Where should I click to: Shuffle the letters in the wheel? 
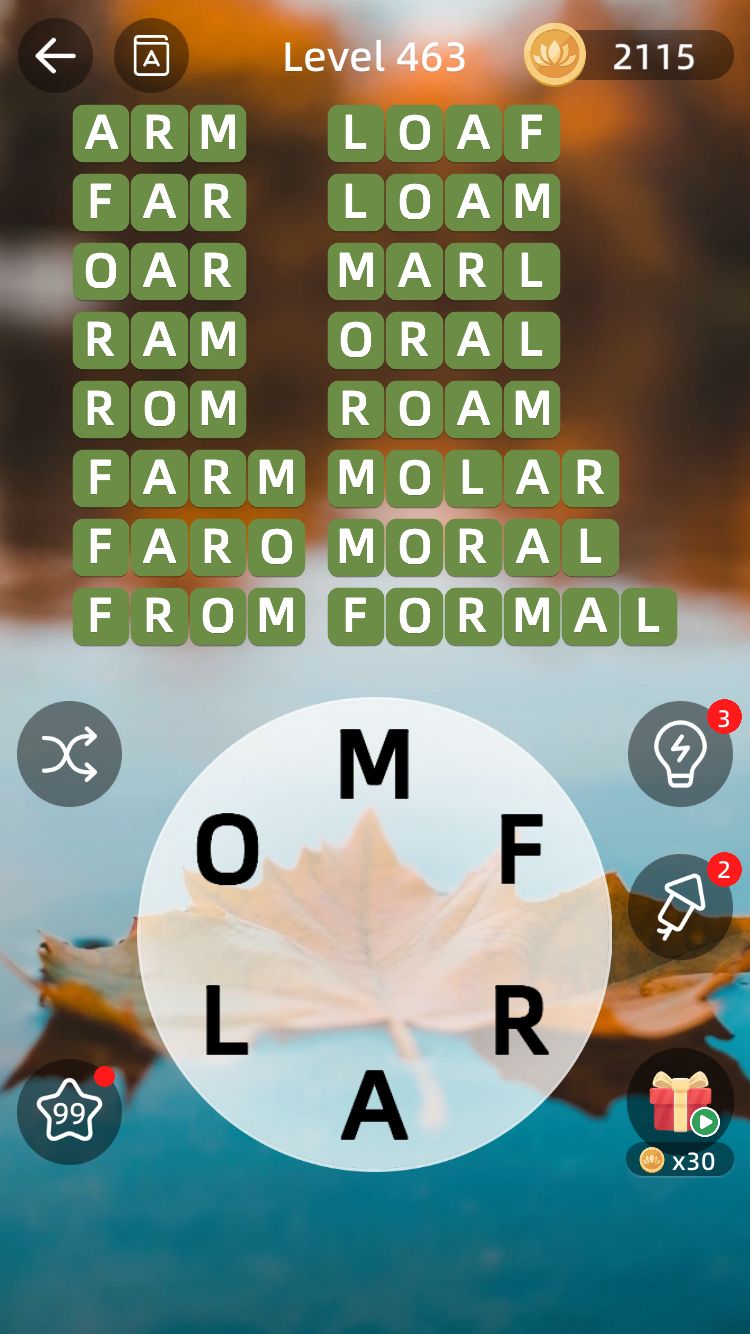click(69, 753)
